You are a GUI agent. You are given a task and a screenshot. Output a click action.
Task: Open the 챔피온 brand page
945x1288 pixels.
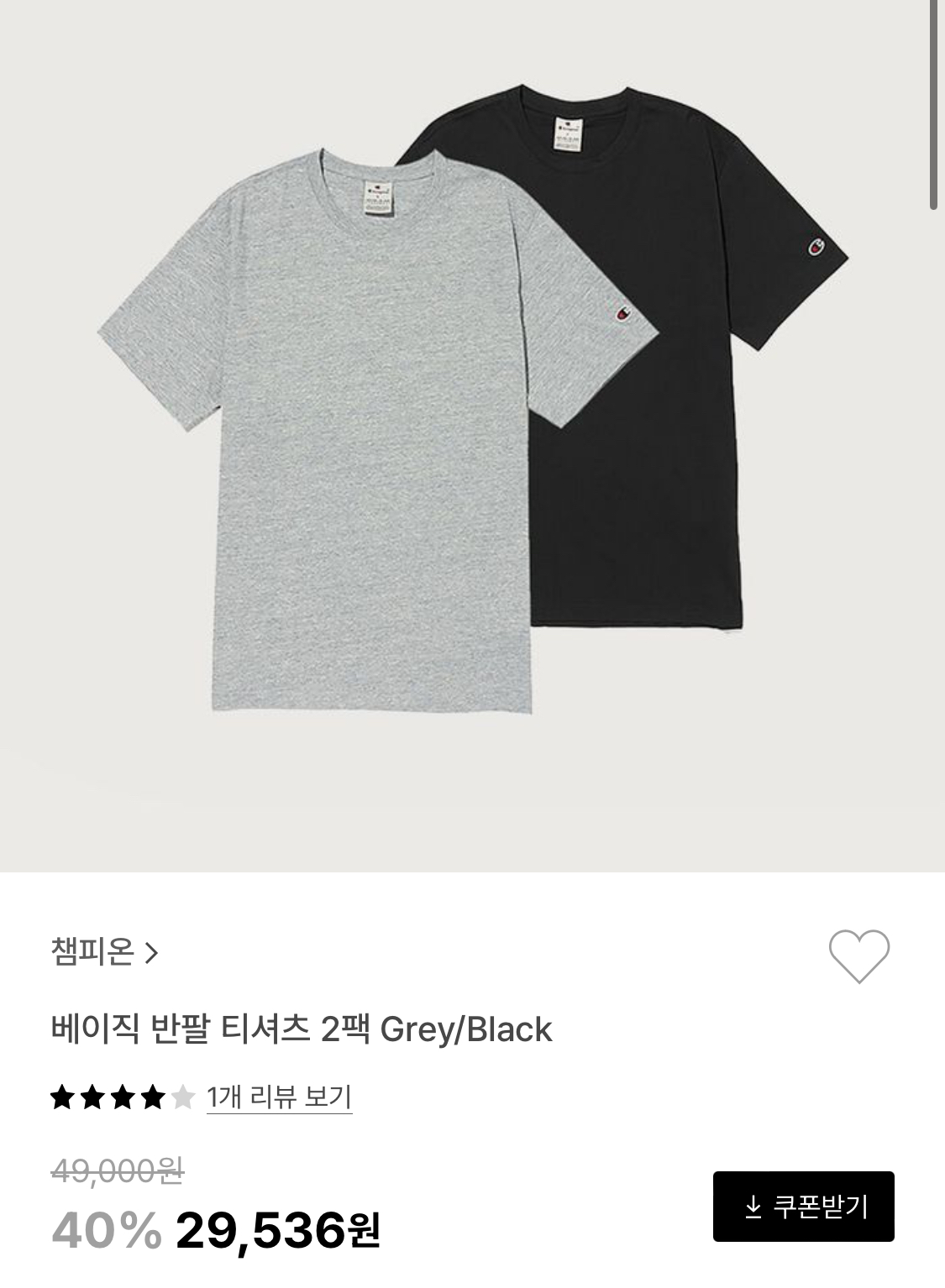104,952
